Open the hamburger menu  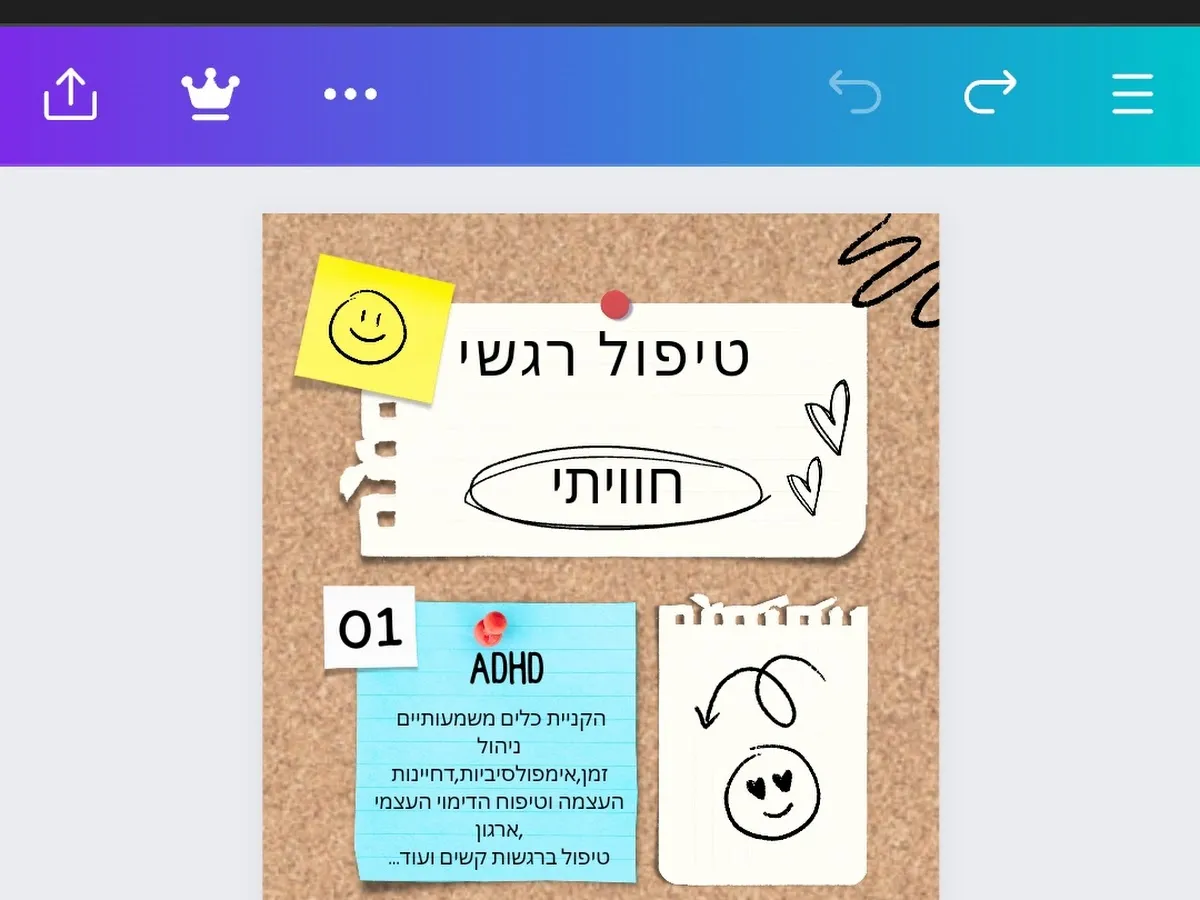[1132, 95]
